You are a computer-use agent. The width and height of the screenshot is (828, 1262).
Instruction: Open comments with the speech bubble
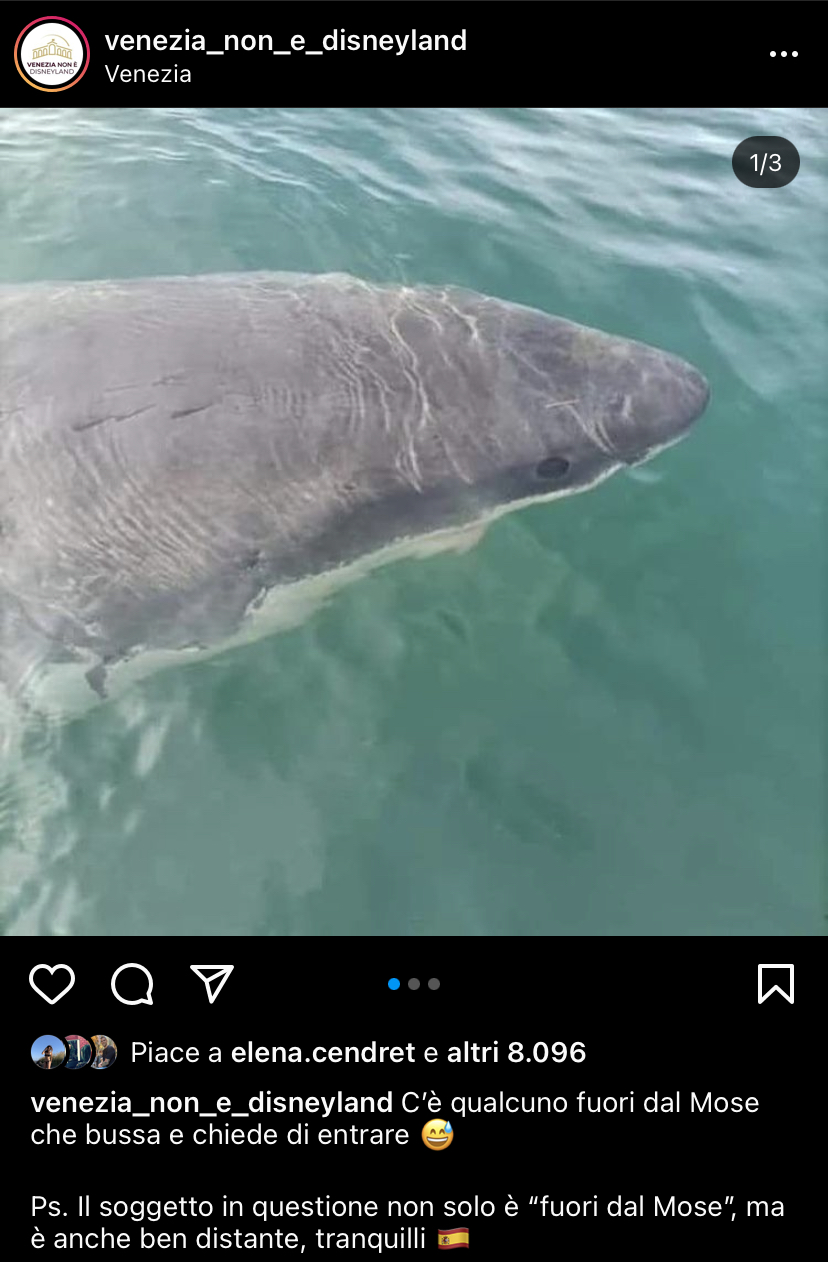click(132, 984)
